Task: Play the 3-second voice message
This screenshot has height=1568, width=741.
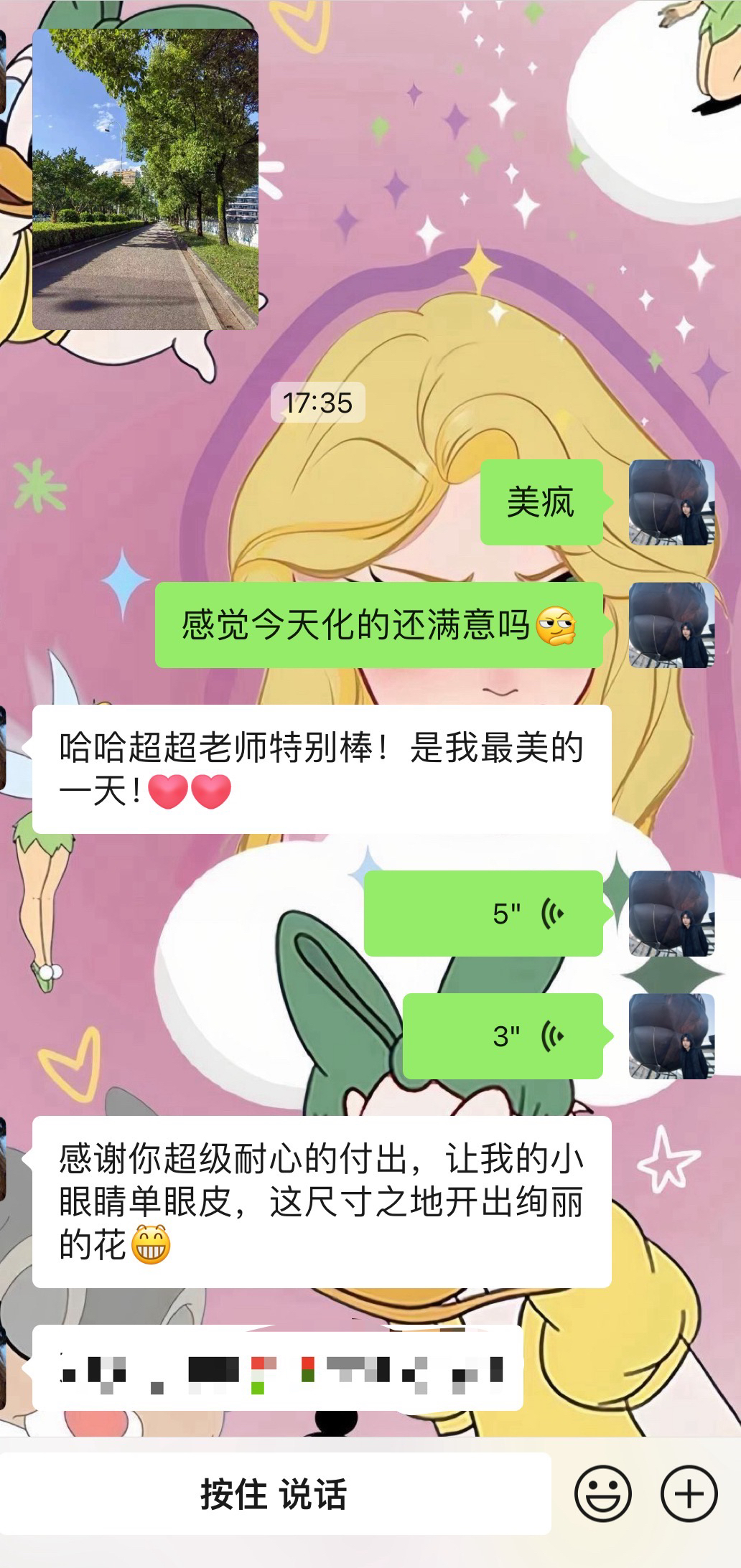Action: [x=503, y=1036]
